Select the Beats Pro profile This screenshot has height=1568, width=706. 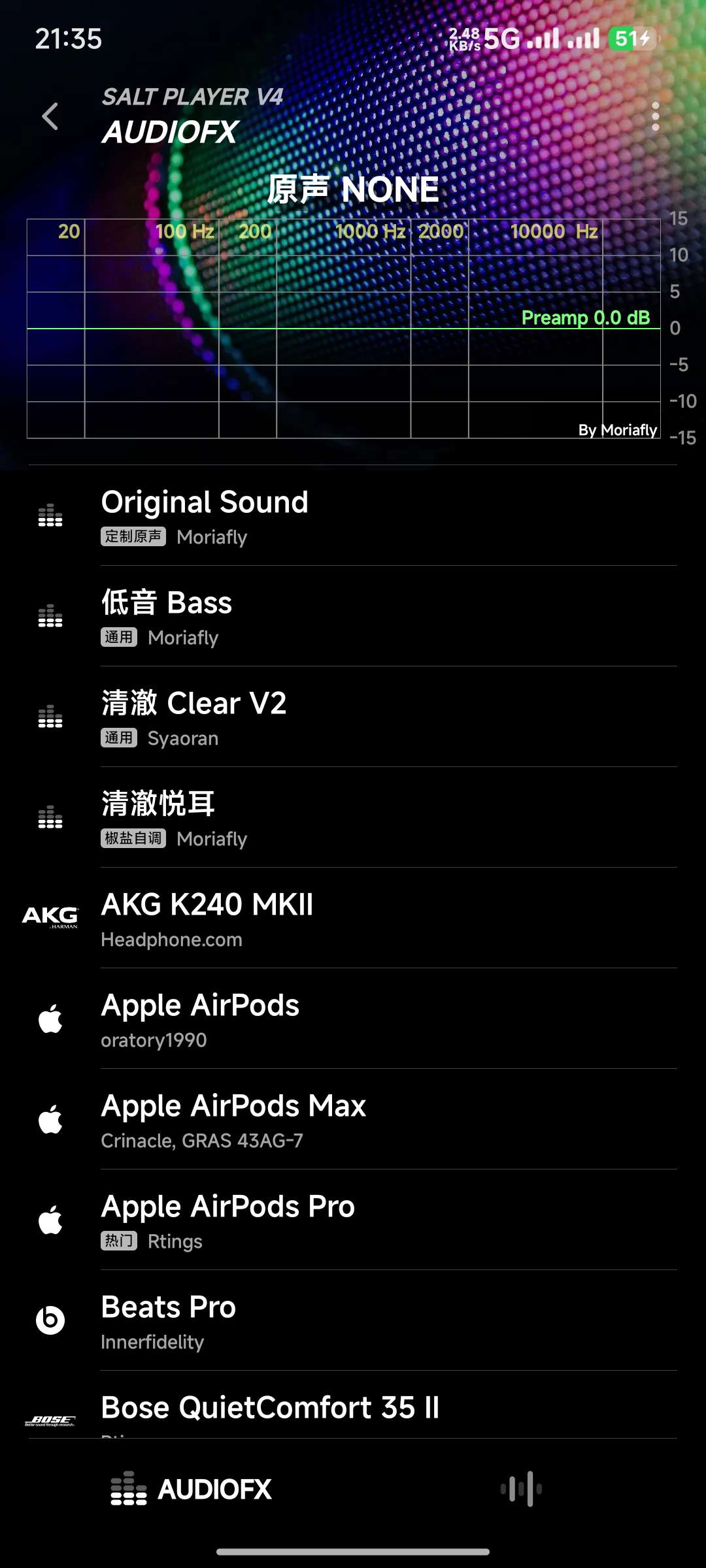353,1321
